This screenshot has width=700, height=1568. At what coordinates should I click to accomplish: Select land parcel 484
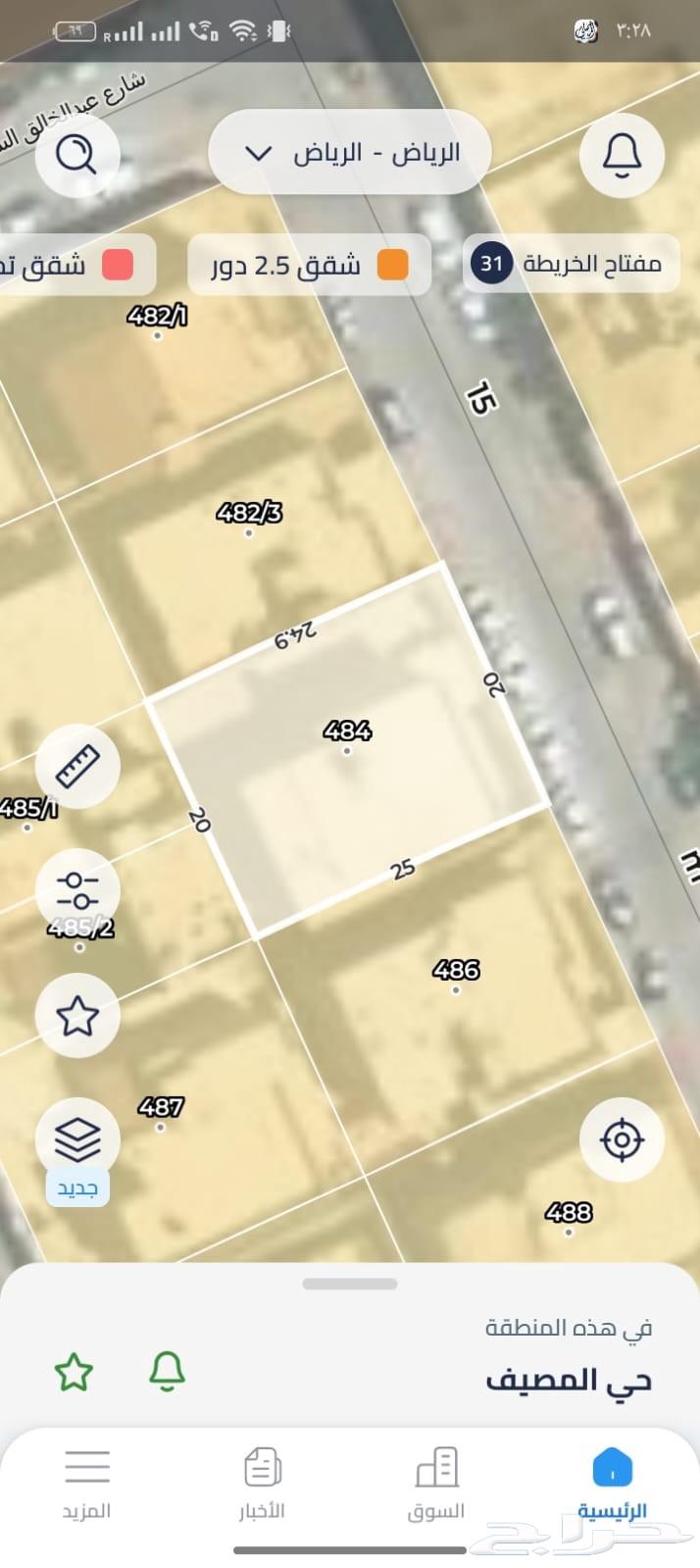[347, 750]
